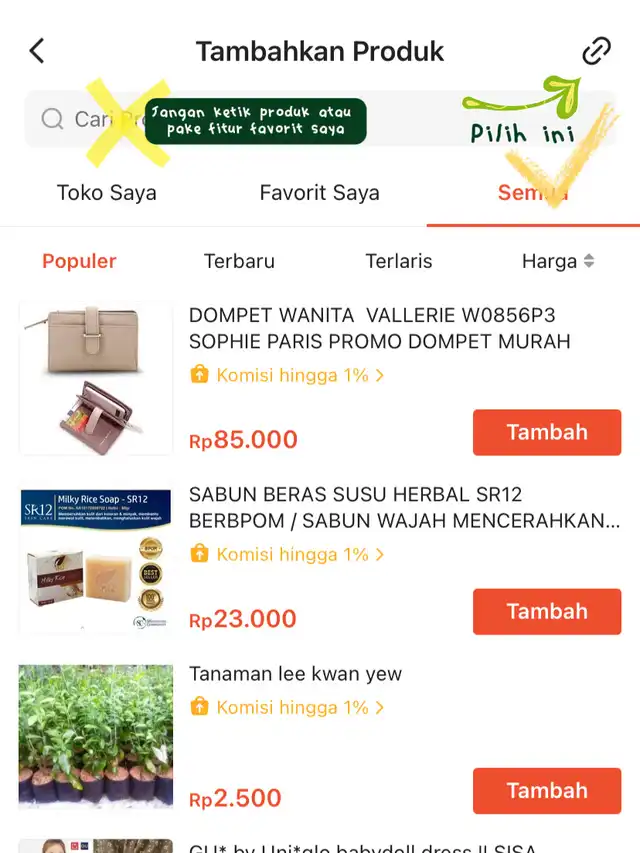The height and width of the screenshot is (853, 640).
Task: Open the Tanaman lee kwan yew image
Action: pyautogui.click(x=96, y=737)
